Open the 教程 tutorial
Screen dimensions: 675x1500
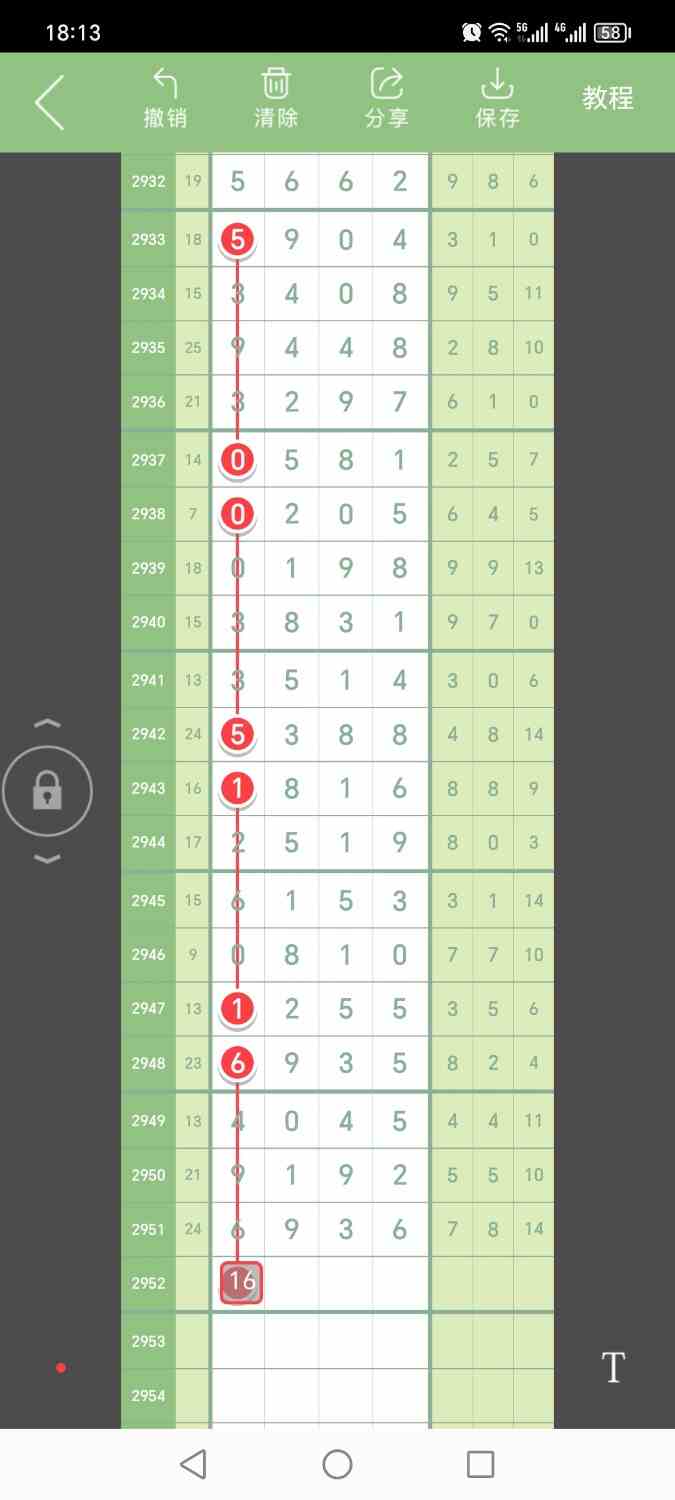click(x=608, y=98)
